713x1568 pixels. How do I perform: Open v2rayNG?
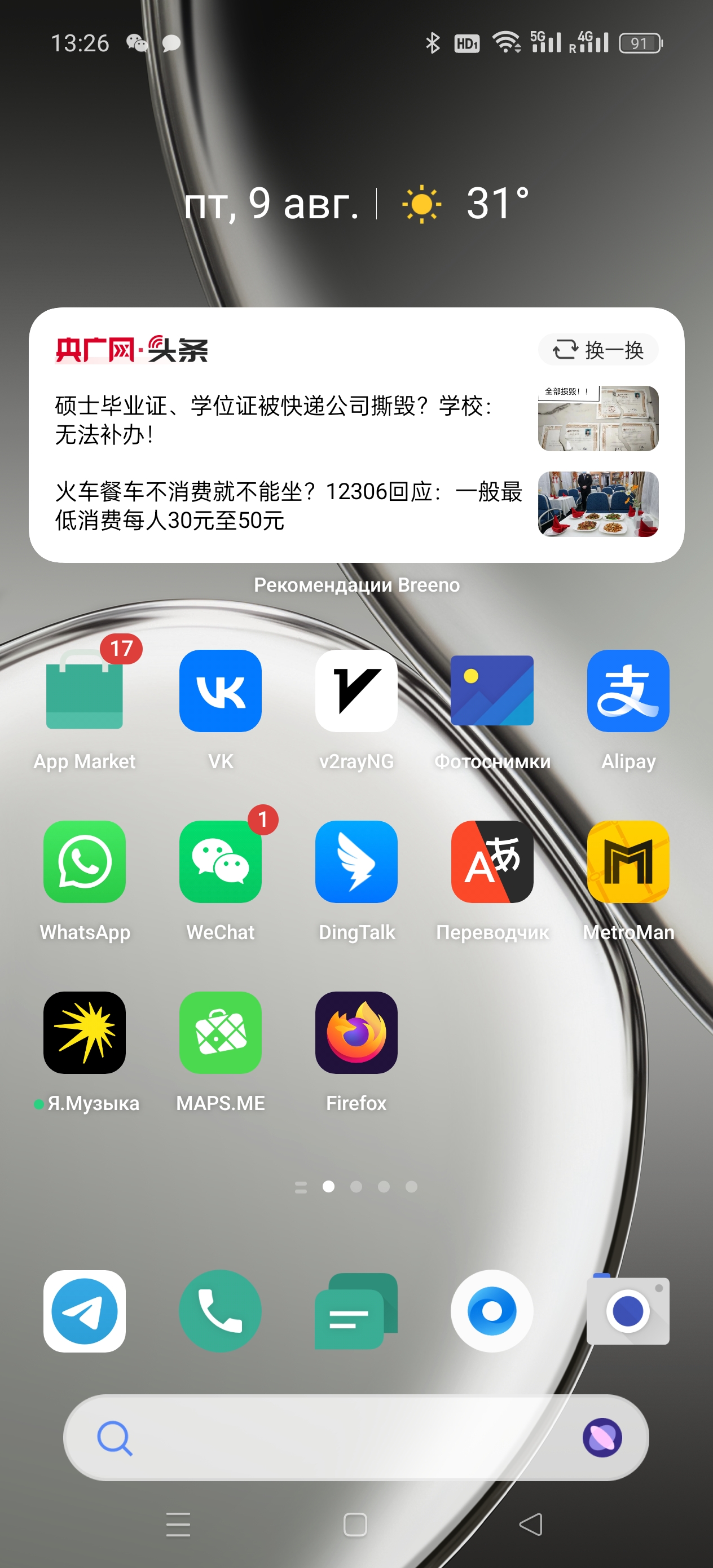tap(356, 691)
